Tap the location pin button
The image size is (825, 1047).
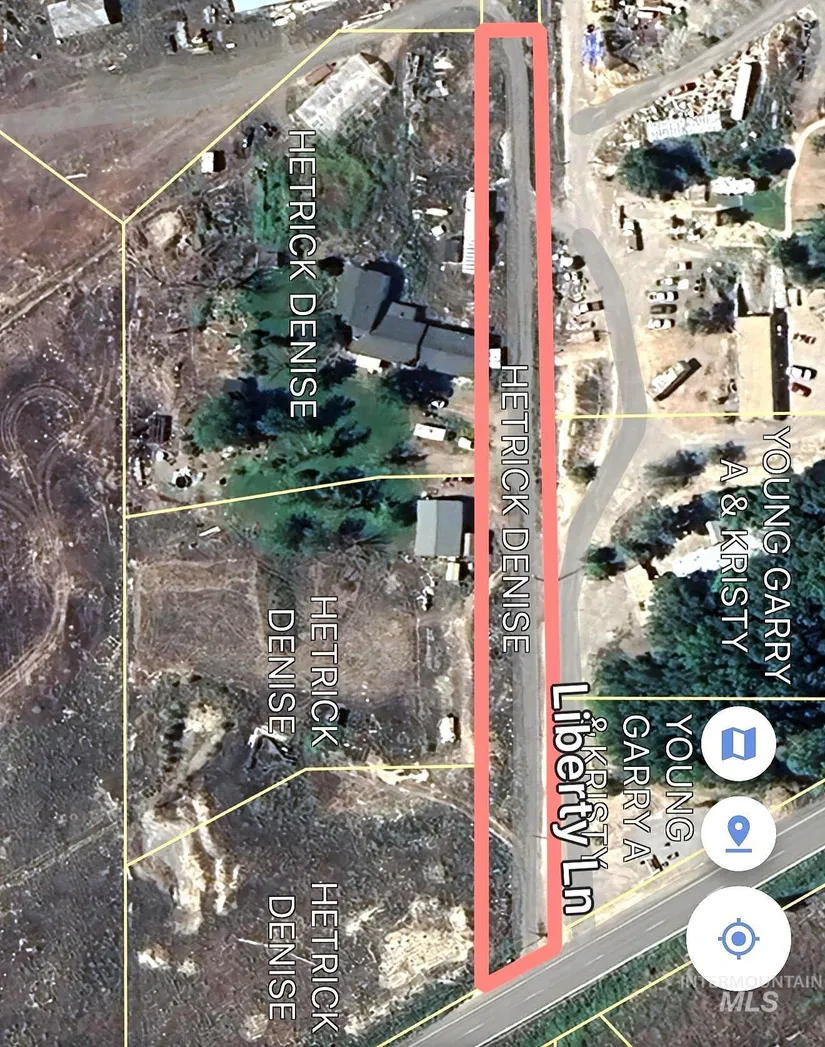738,833
